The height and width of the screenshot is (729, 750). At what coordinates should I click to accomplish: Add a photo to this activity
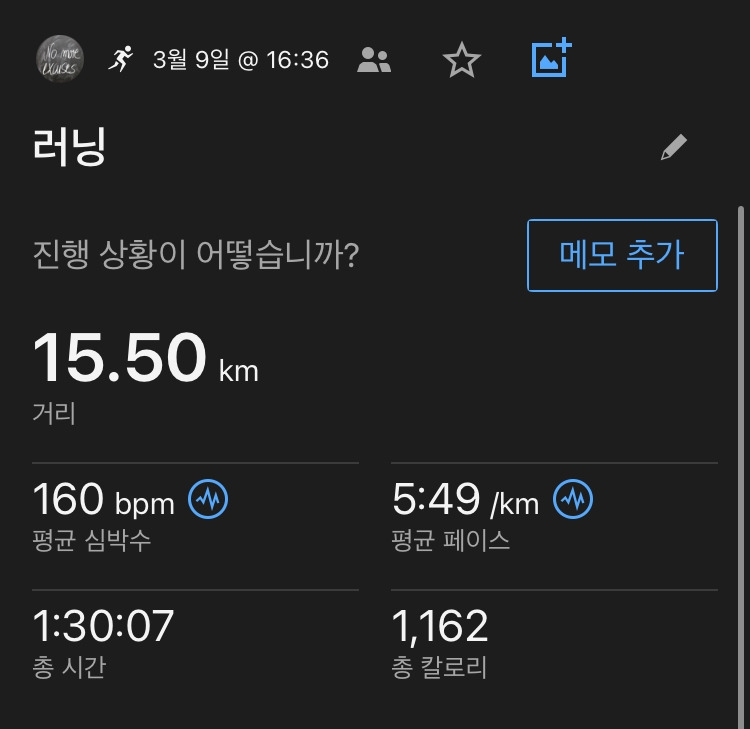551,59
